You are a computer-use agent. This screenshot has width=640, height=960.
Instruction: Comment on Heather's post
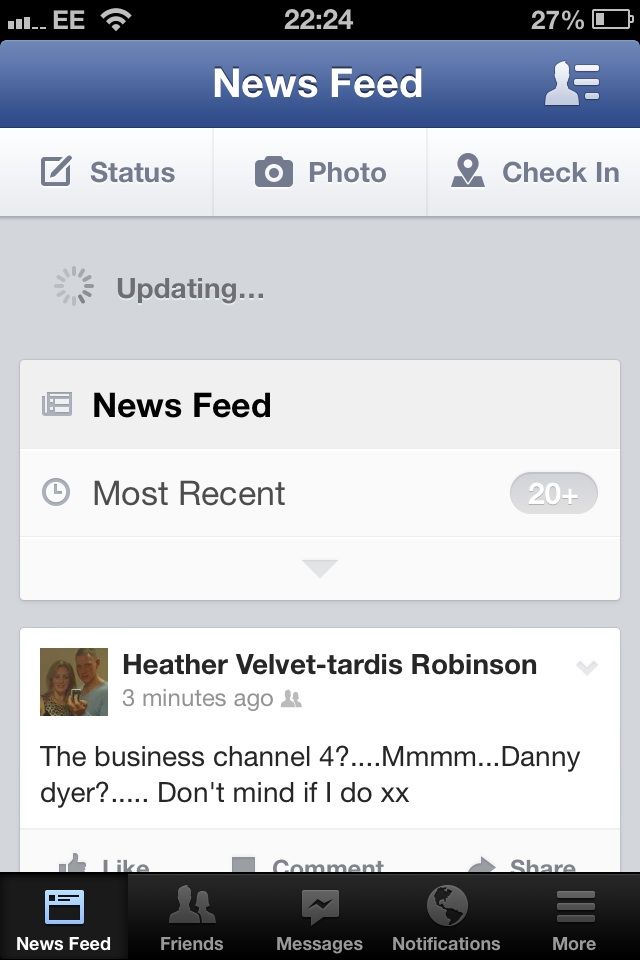310,864
